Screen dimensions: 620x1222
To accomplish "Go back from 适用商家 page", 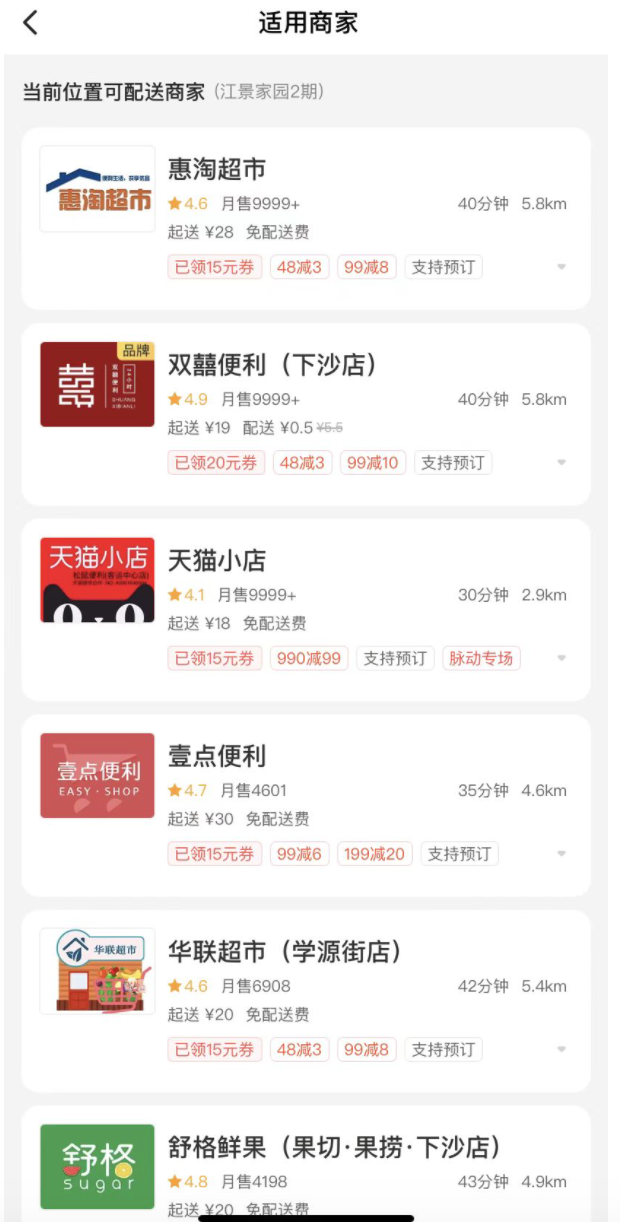I will [x=31, y=23].
